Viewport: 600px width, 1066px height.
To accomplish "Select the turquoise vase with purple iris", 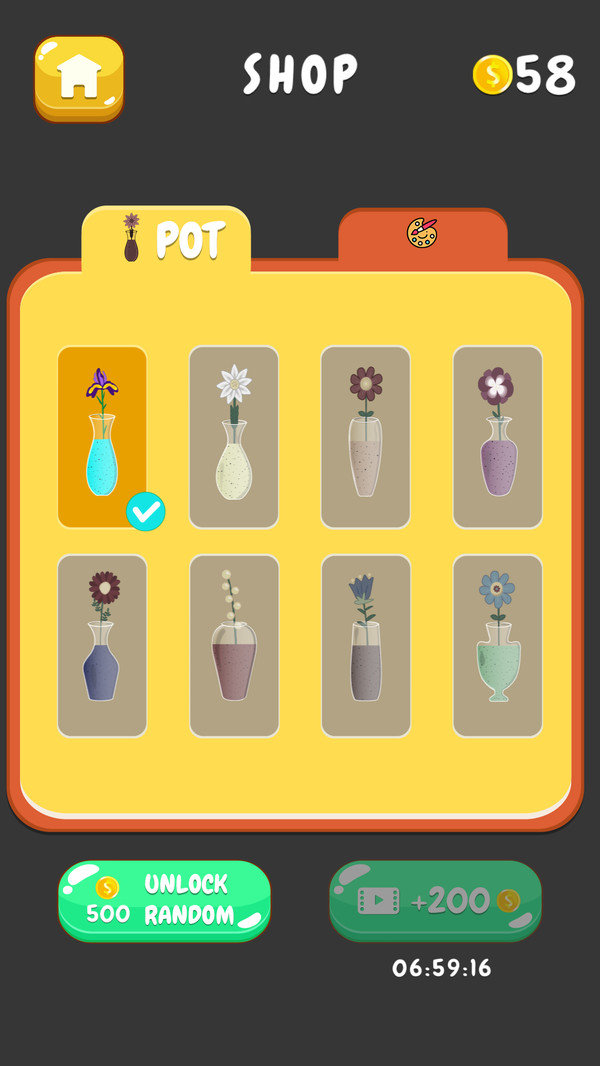I will tap(102, 436).
